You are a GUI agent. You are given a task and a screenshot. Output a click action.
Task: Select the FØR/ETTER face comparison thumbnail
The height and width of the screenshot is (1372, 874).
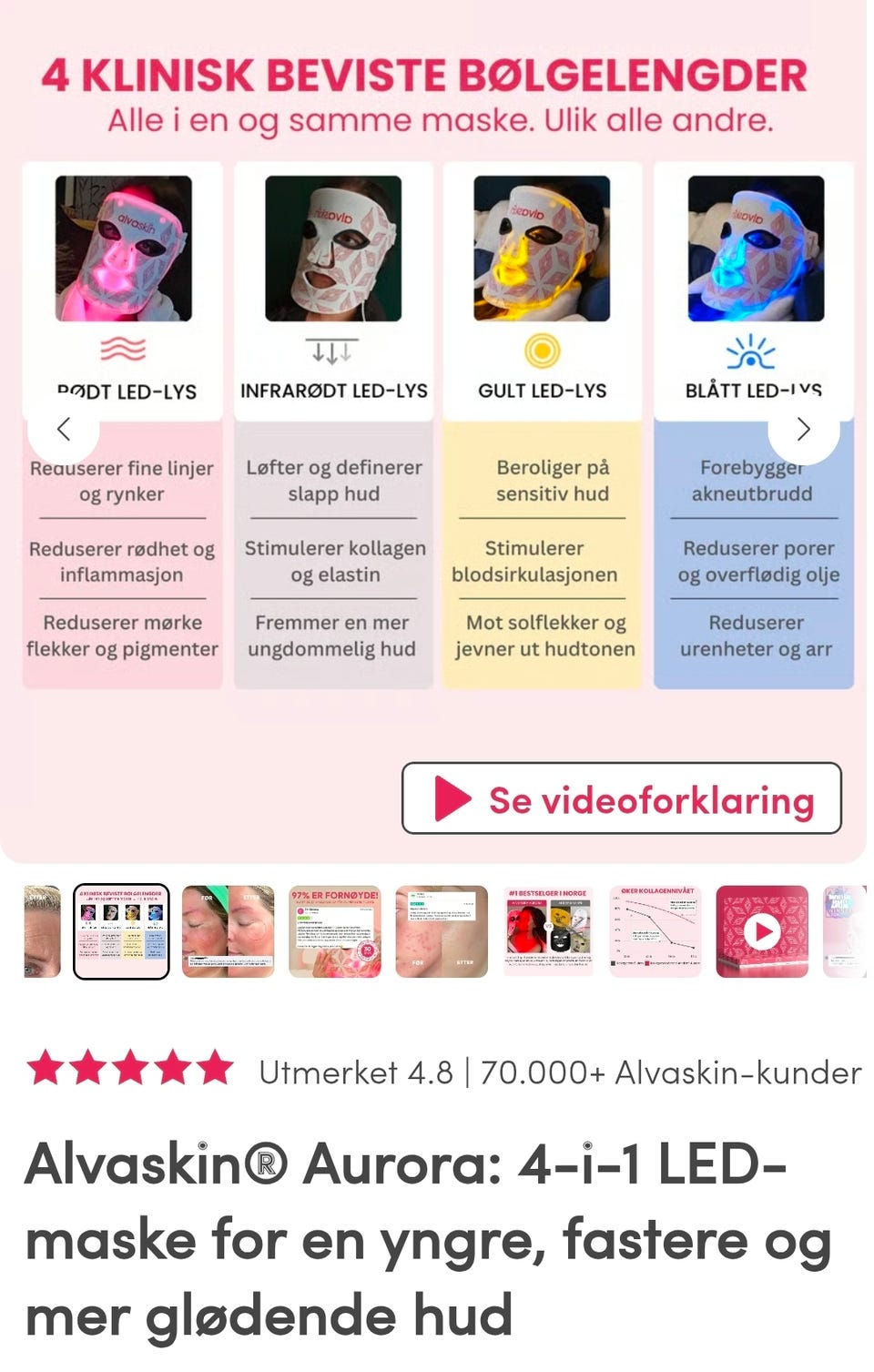click(x=228, y=930)
